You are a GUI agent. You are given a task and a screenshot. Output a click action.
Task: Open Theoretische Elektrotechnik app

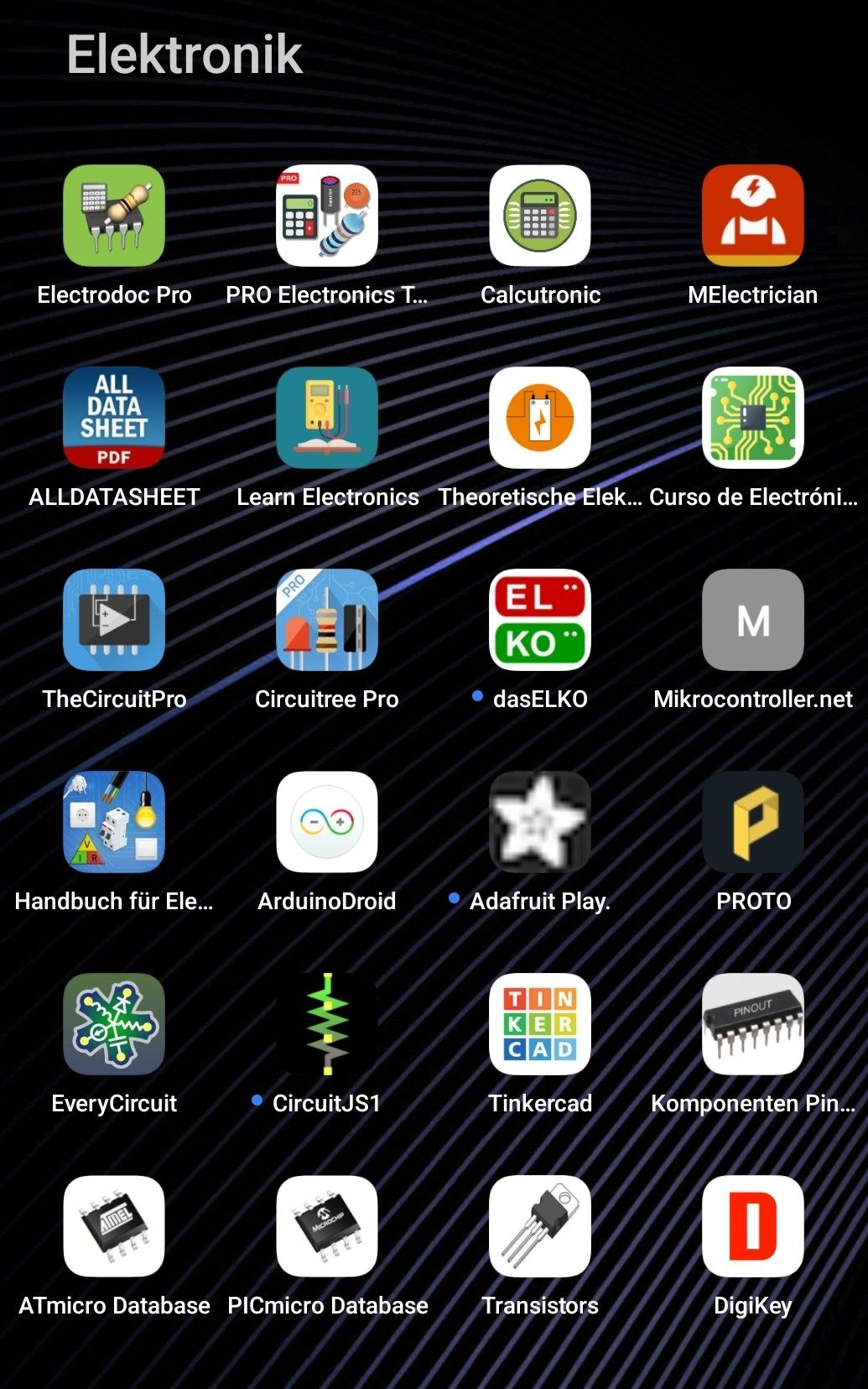coord(540,418)
